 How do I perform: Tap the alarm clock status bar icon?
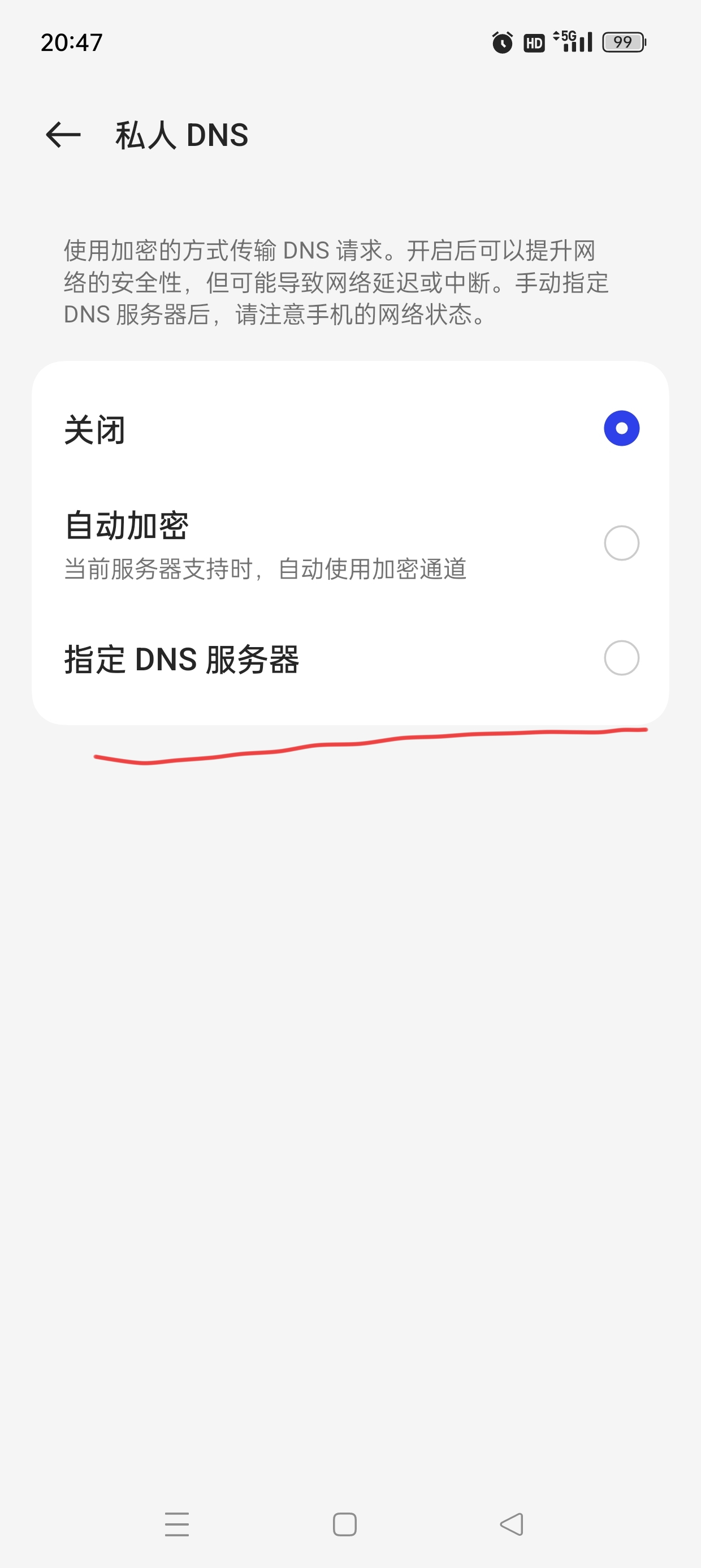click(503, 41)
